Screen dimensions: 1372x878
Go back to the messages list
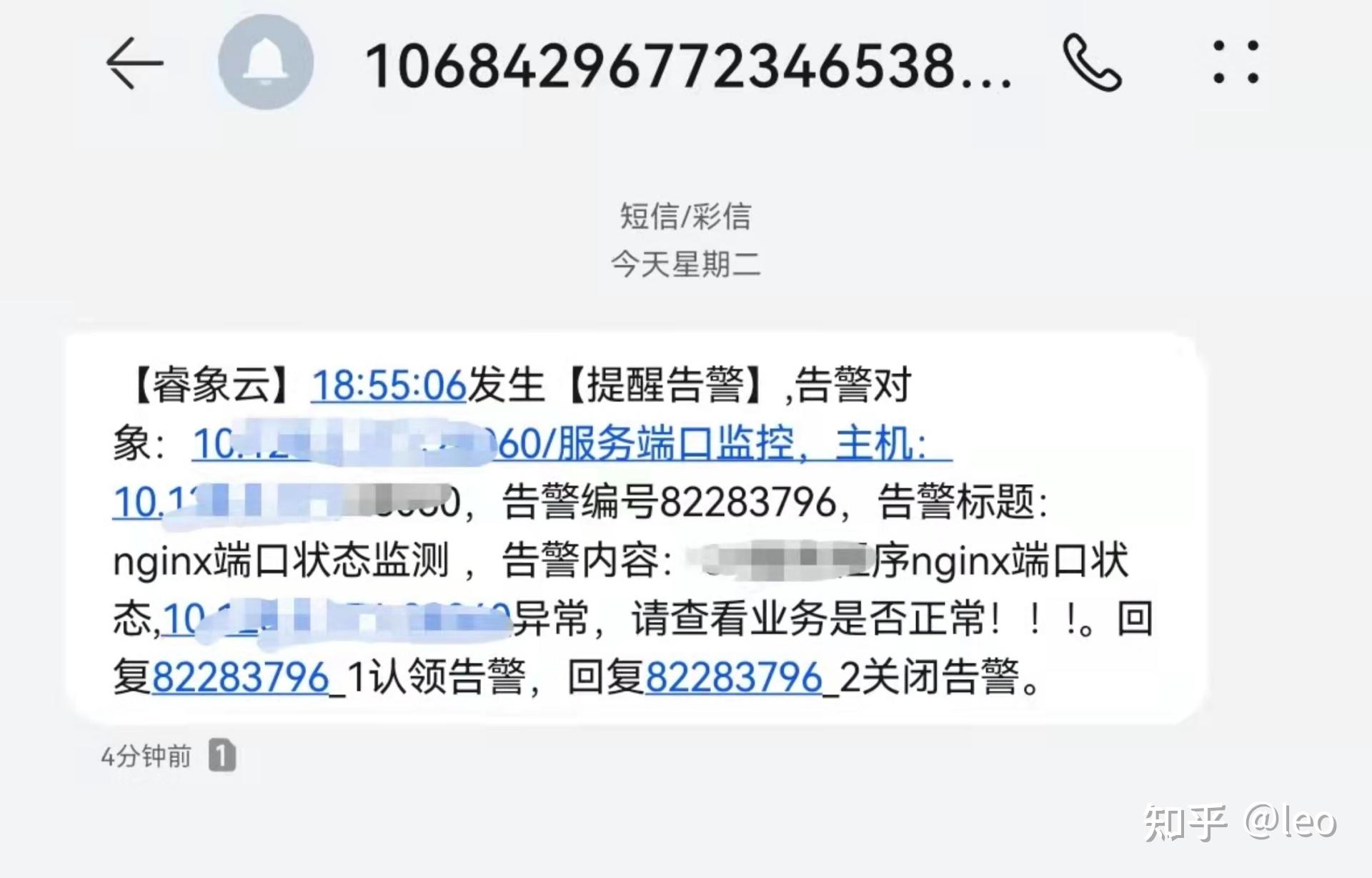click(x=134, y=64)
